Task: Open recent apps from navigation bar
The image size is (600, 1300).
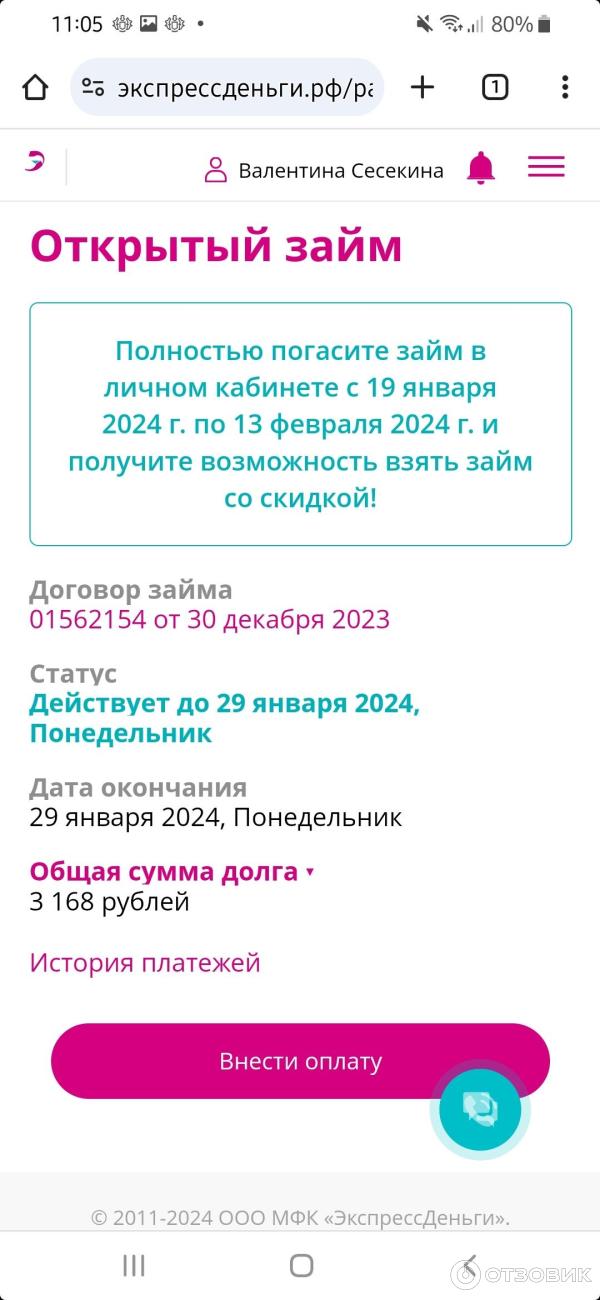Action: click(134, 1266)
